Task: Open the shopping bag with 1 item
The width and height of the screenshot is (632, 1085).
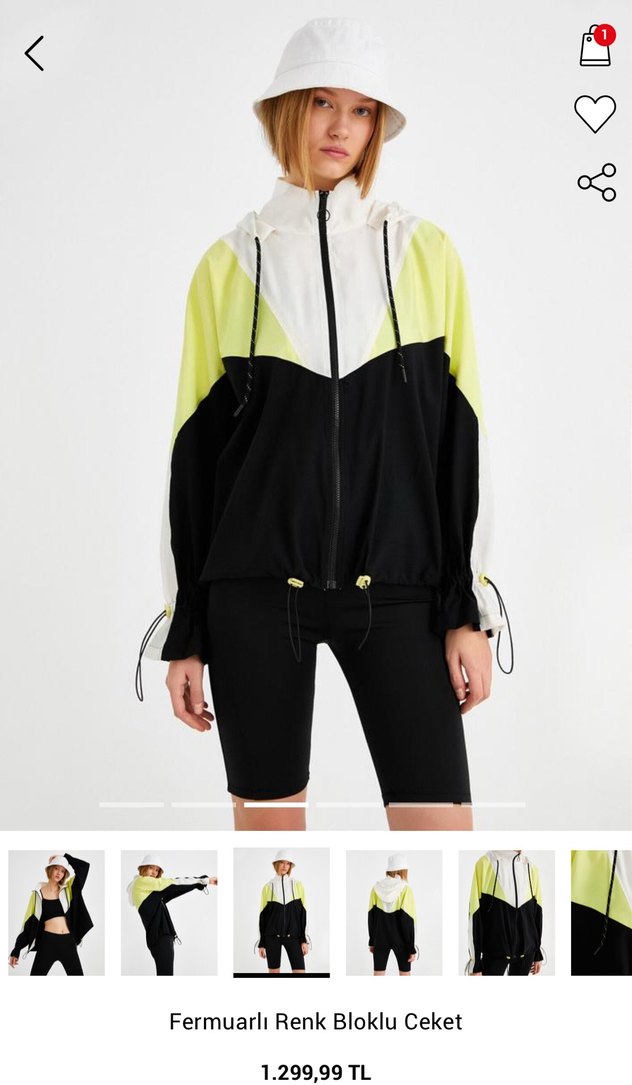Action: 595,47
